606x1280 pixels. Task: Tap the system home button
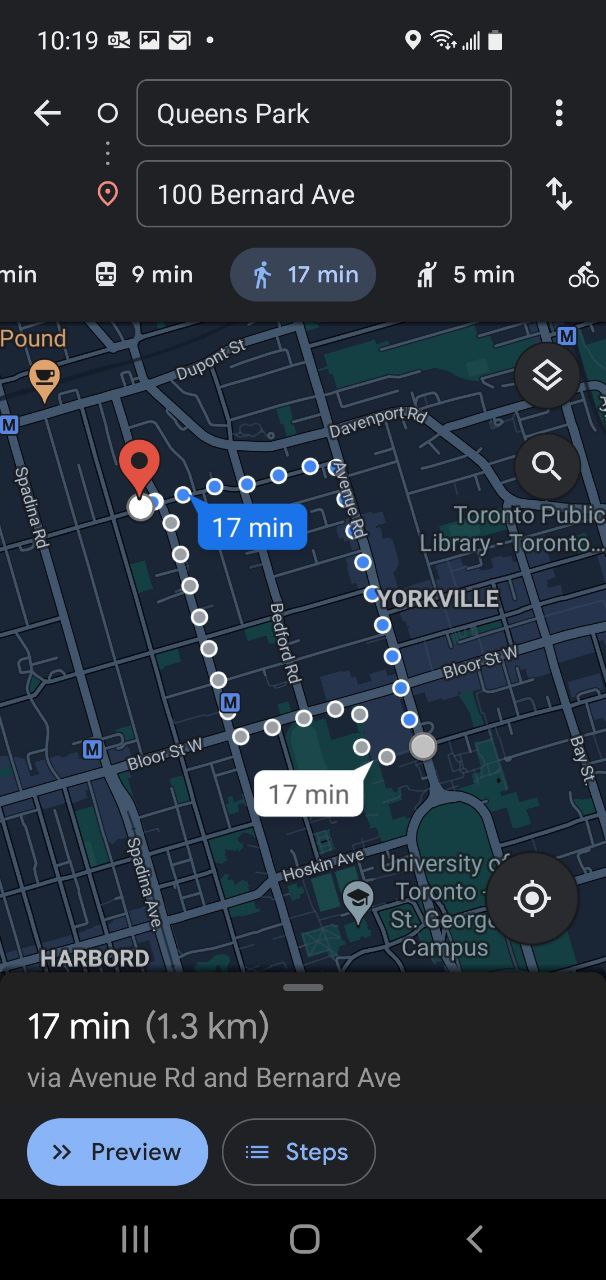coord(304,1240)
